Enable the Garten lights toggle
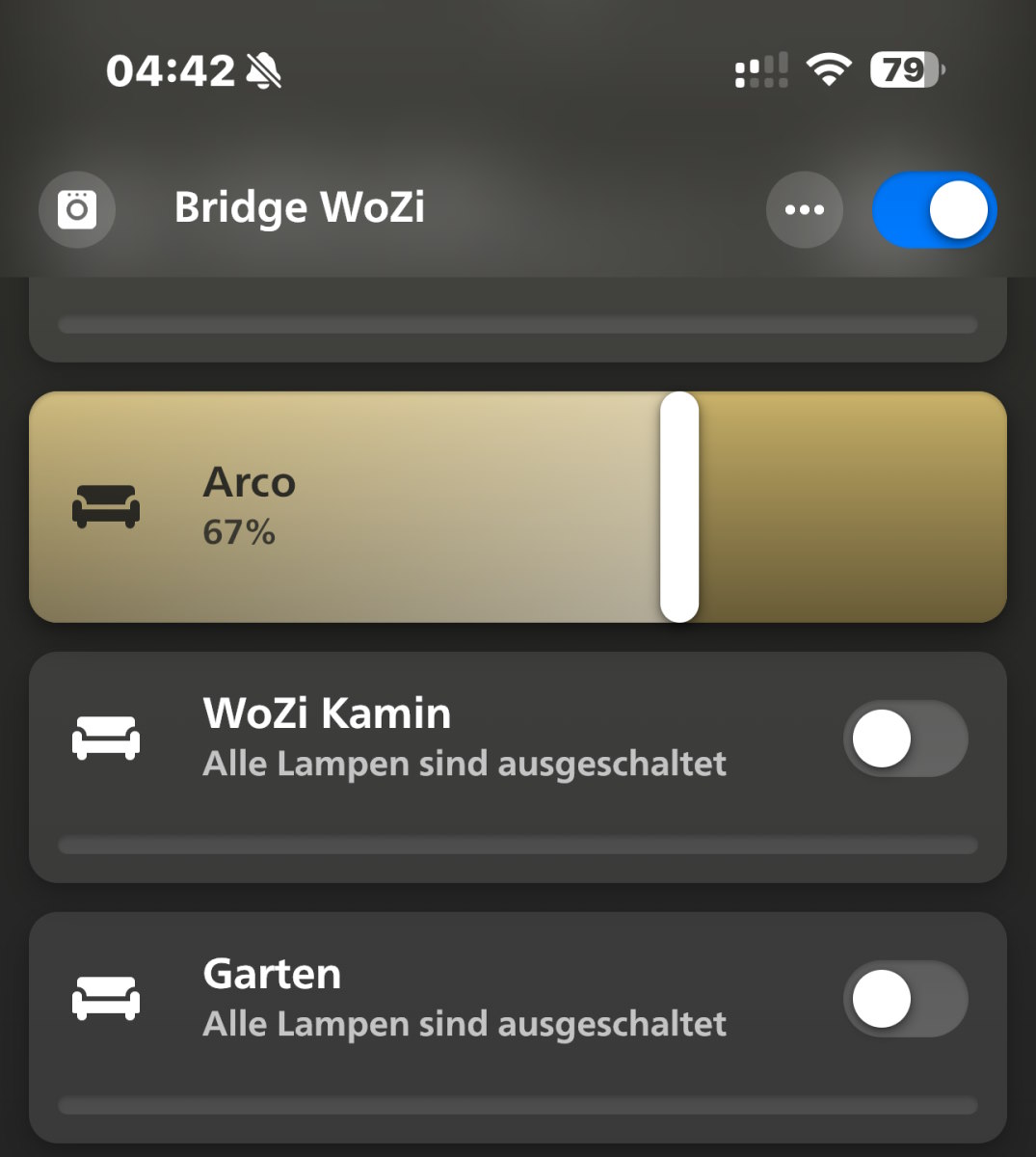1036x1157 pixels. click(x=905, y=999)
